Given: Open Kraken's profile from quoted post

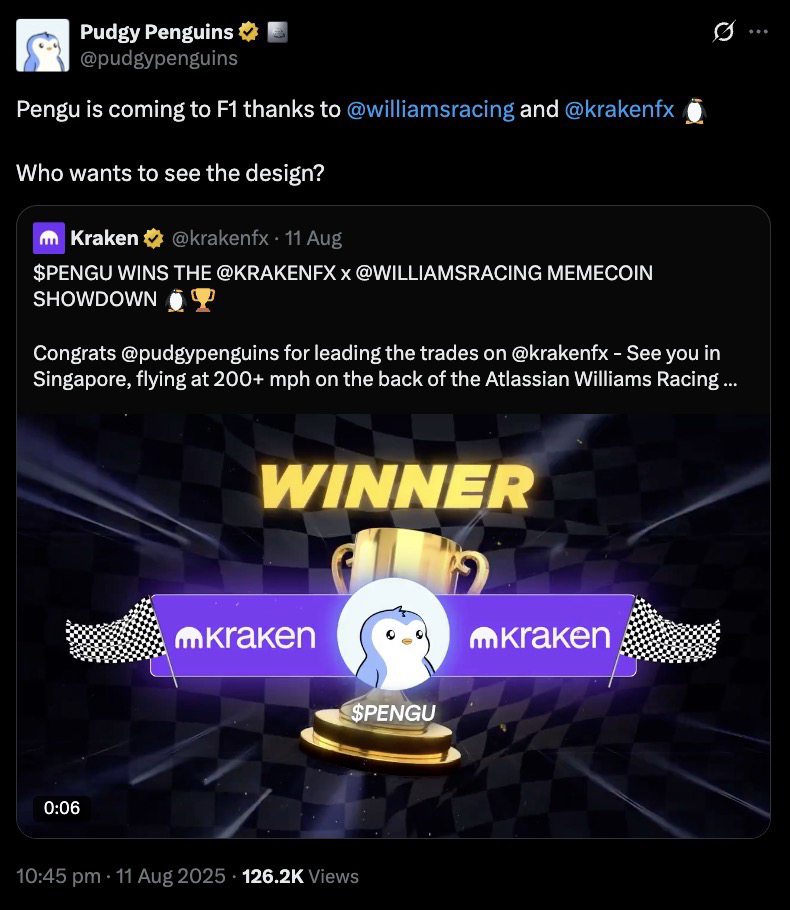Looking at the screenshot, I should pos(104,238).
